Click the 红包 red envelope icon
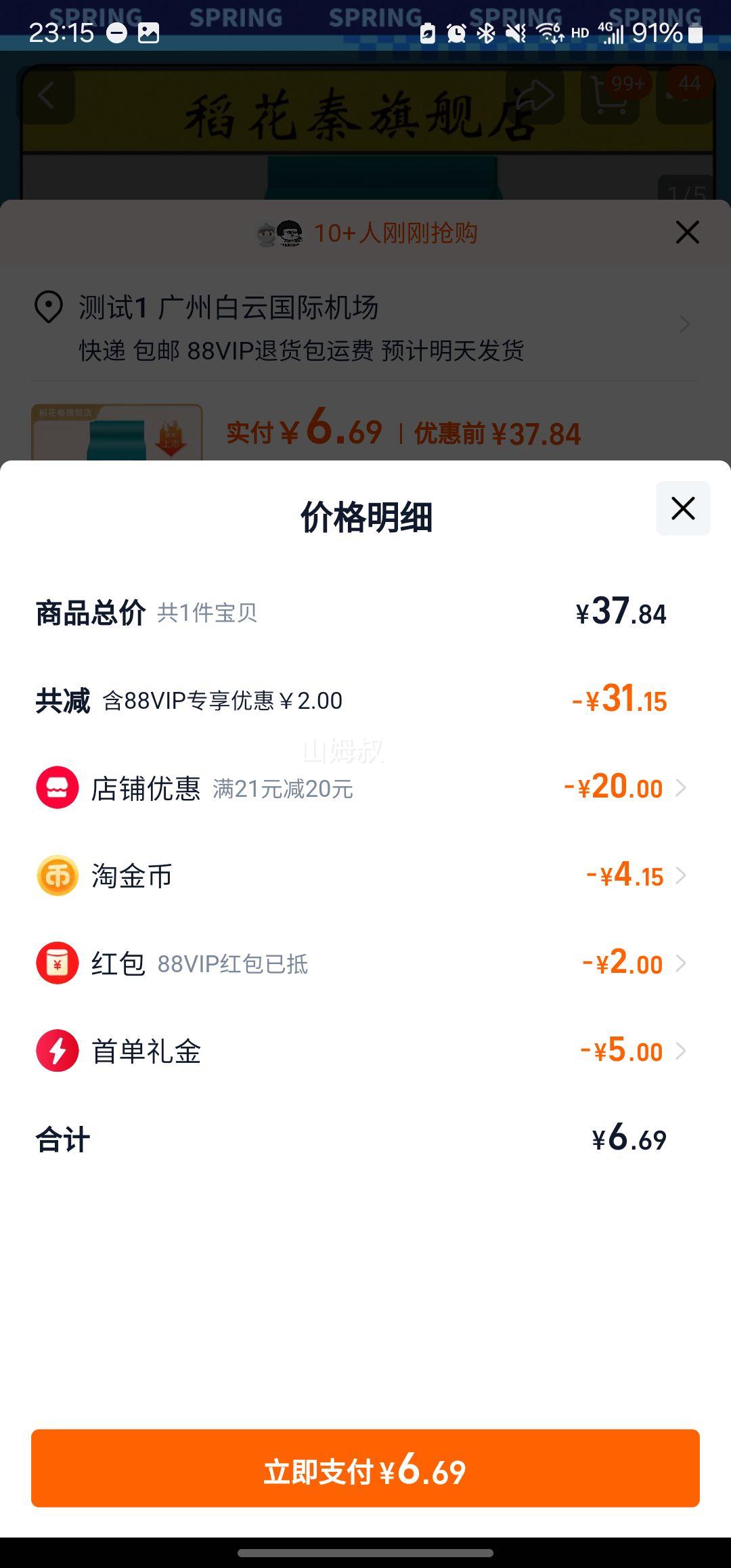This screenshot has height=1568, width=731. (x=58, y=963)
